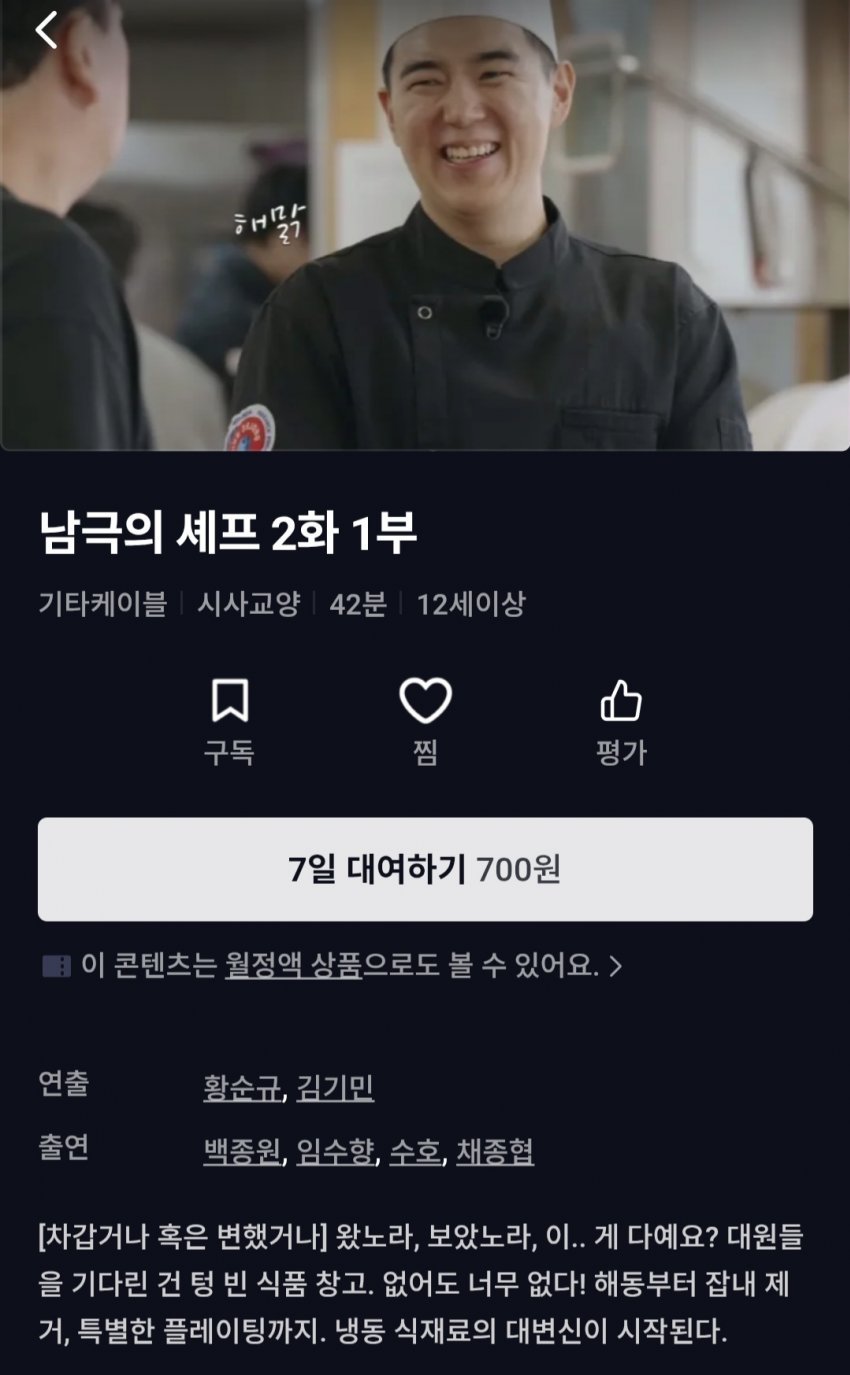Open the 월정액 상품 subscription link
This screenshot has width=850, height=1375.
293,966
